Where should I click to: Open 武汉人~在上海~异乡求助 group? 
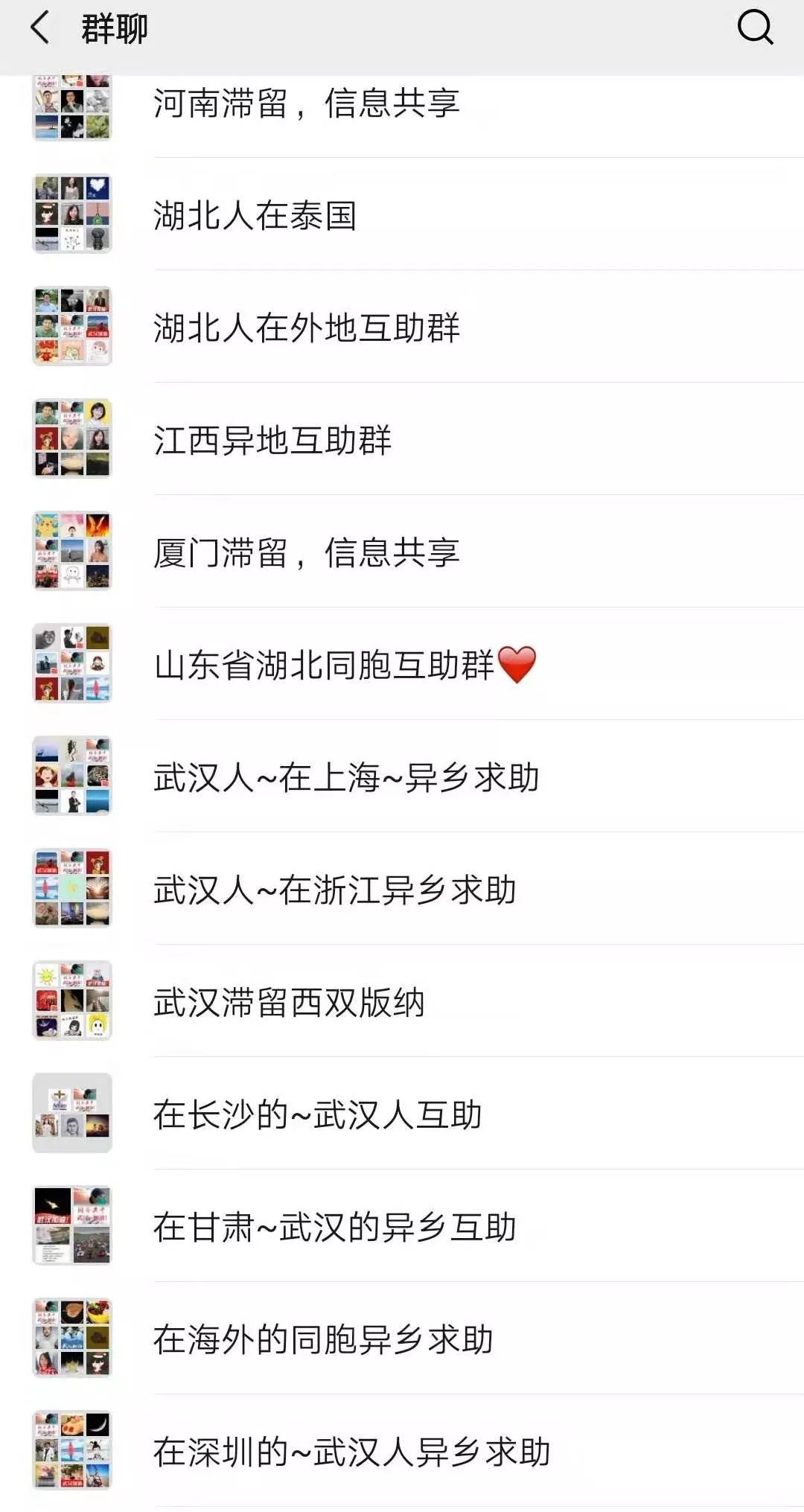tap(346, 777)
